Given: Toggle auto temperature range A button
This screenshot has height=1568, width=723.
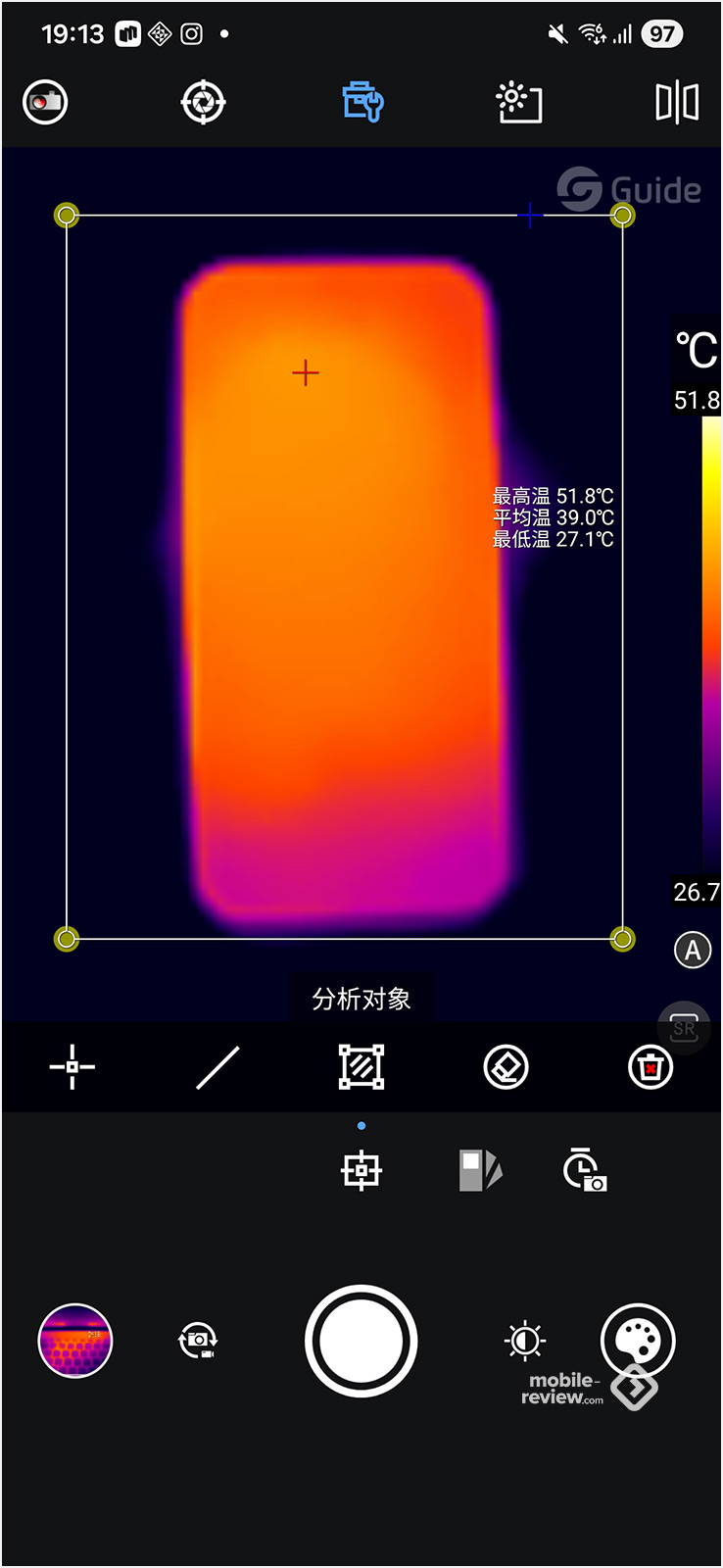Looking at the screenshot, I should tap(693, 950).
